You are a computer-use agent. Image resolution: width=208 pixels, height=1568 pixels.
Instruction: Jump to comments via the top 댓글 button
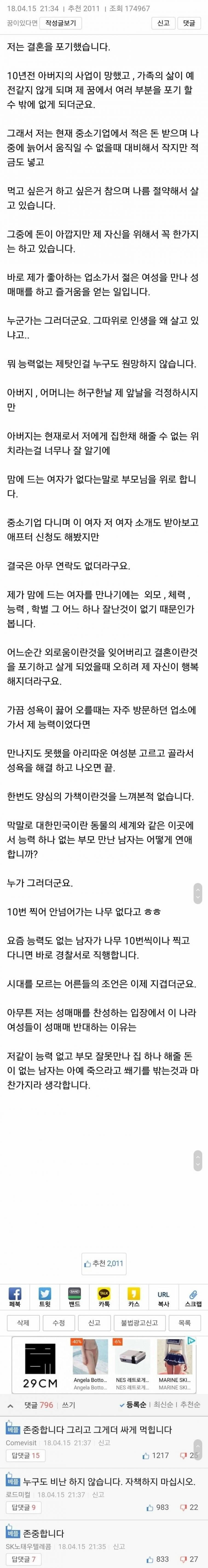(190, 23)
